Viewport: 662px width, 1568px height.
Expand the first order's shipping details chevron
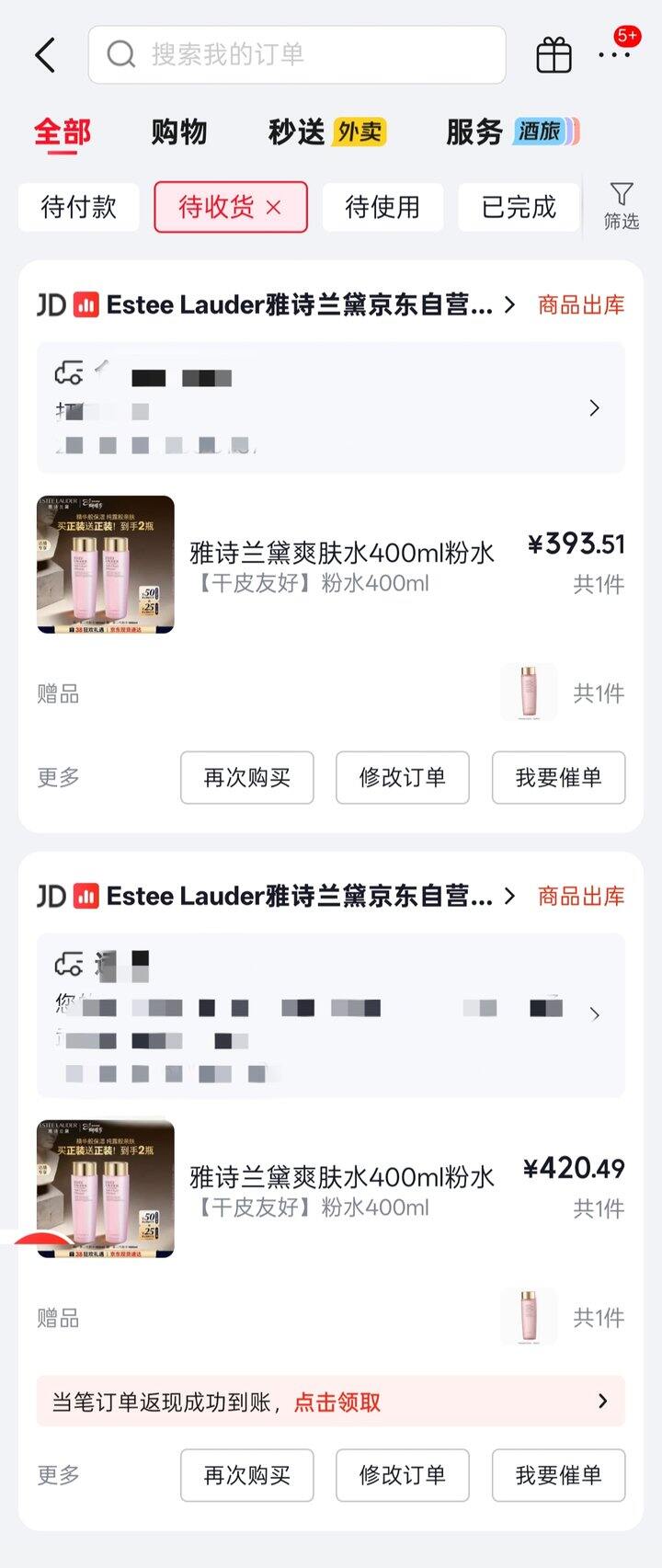tap(593, 406)
